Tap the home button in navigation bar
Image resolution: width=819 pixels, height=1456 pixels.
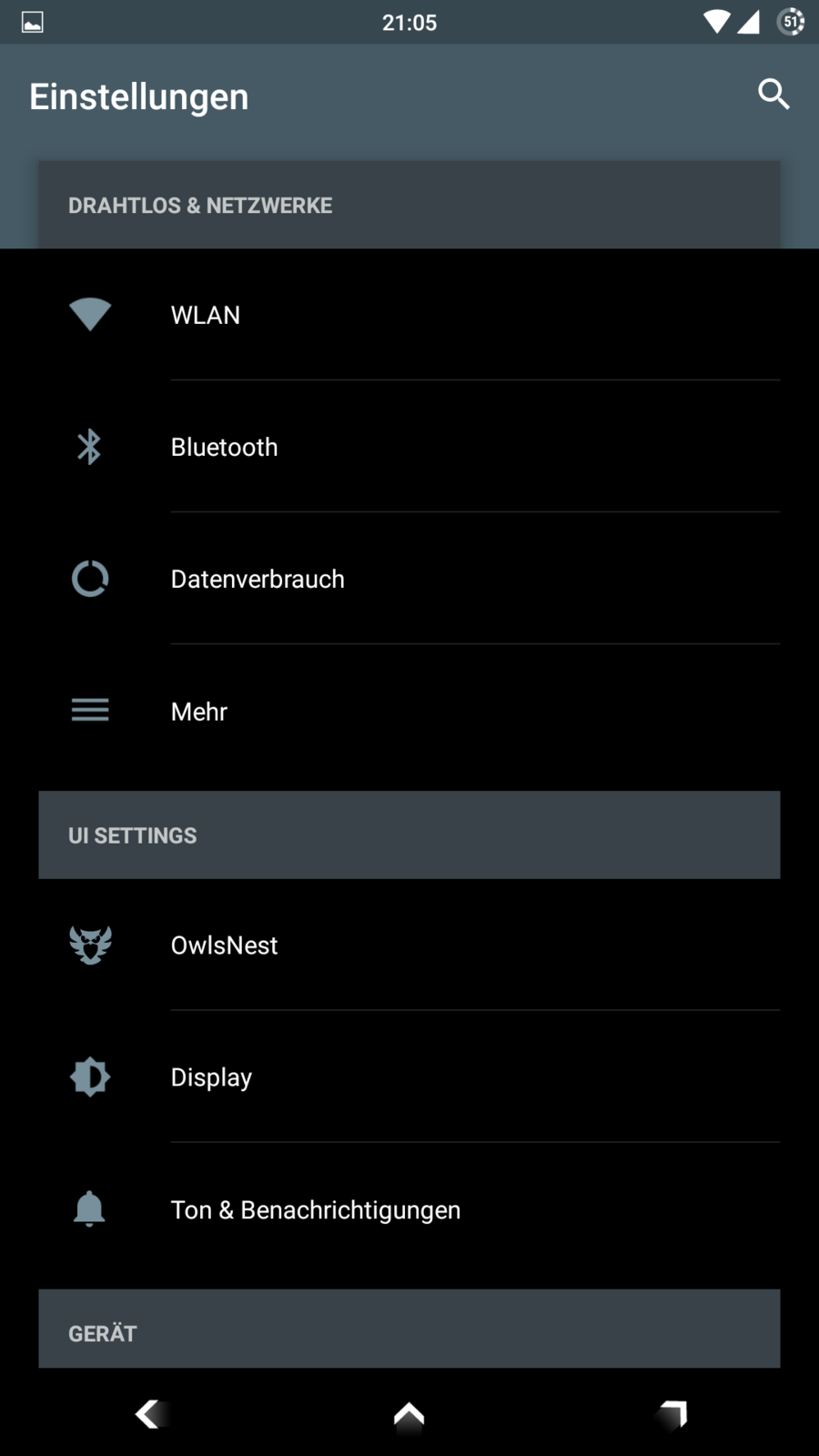pyautogui.click(x=409, y=1413)
